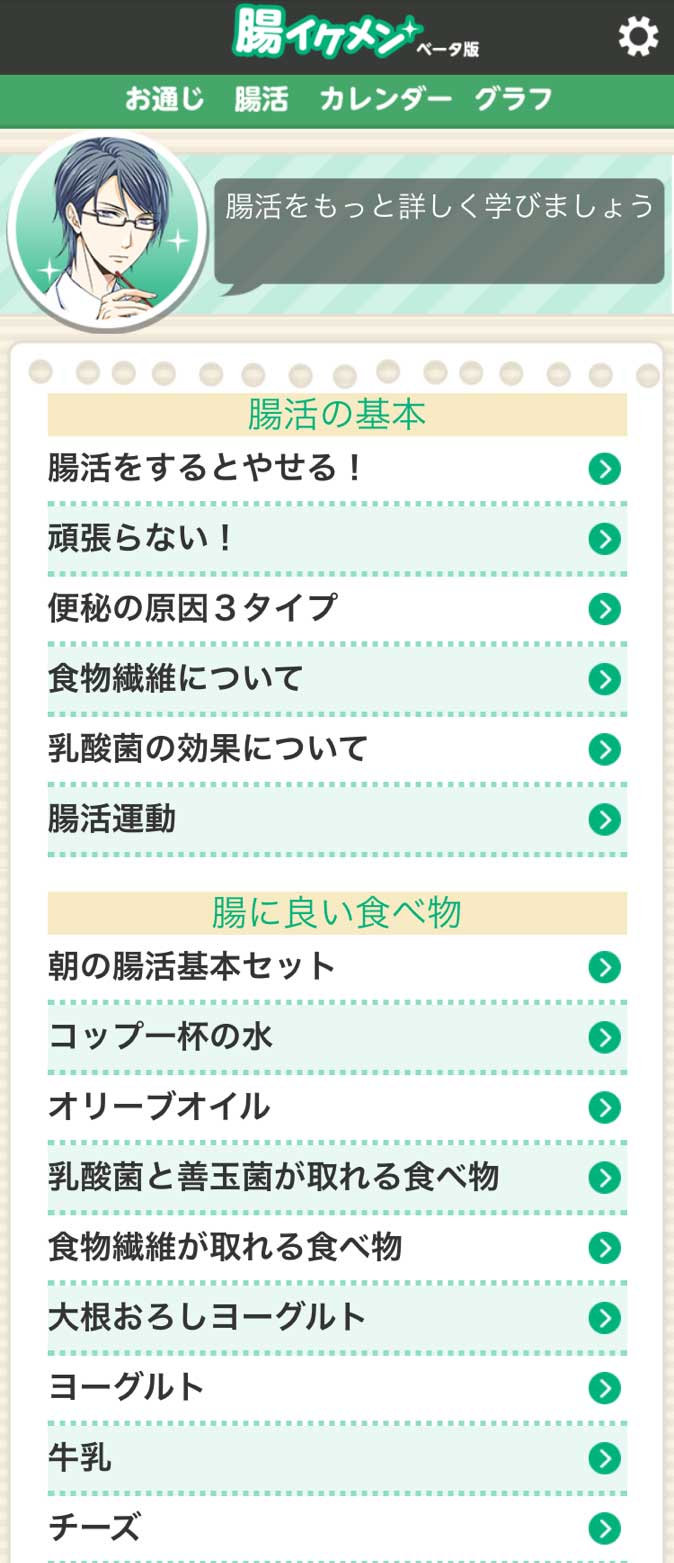Open 食物繊維が取れる食べ物
Screen dimensions: 674x1563
coord(337,1247)
